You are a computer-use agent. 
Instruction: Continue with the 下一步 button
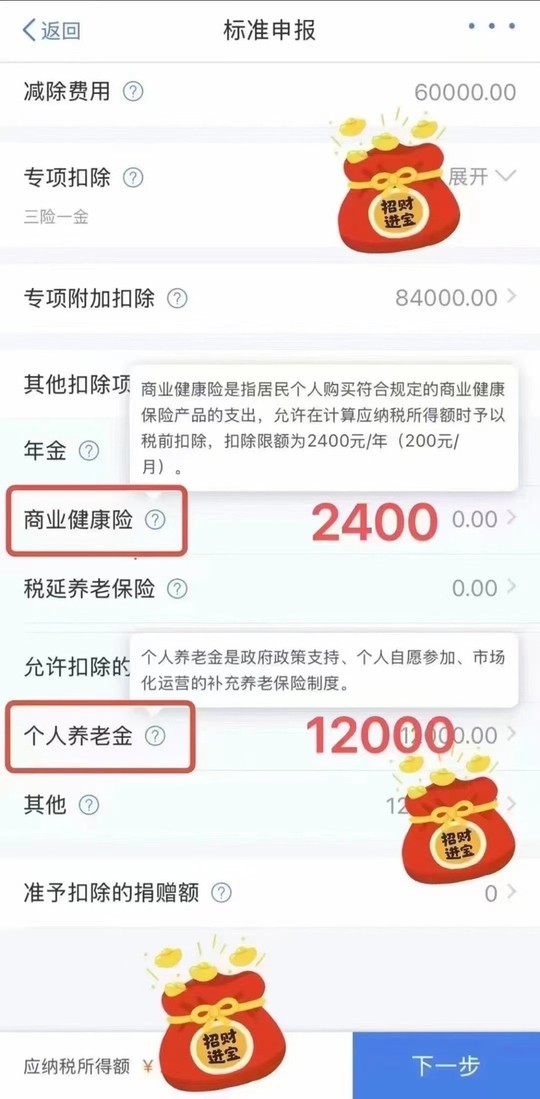(446, 1065)
